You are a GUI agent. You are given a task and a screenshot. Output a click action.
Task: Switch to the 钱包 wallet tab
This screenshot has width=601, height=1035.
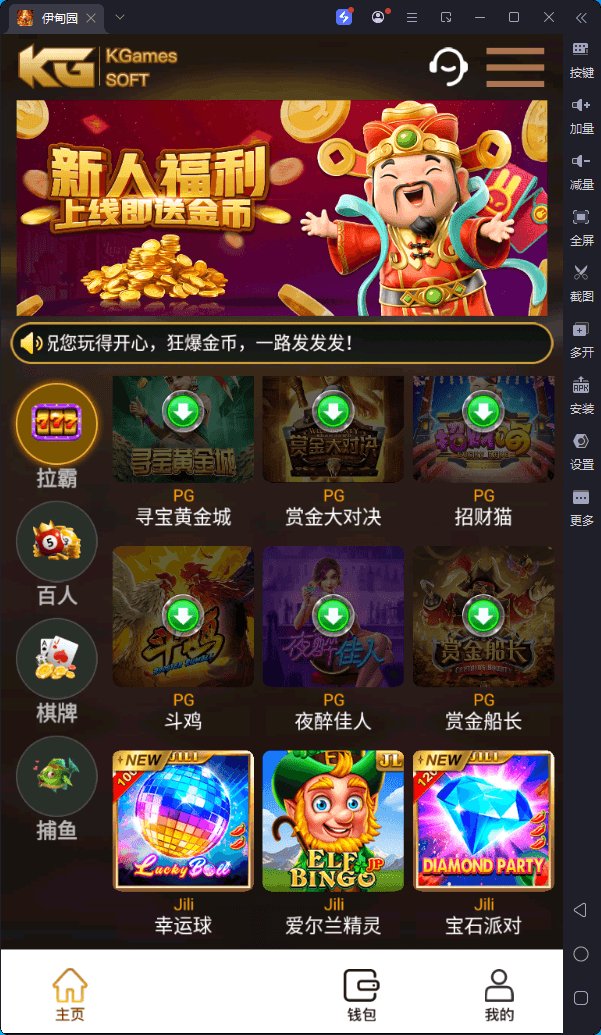point(361,995)
